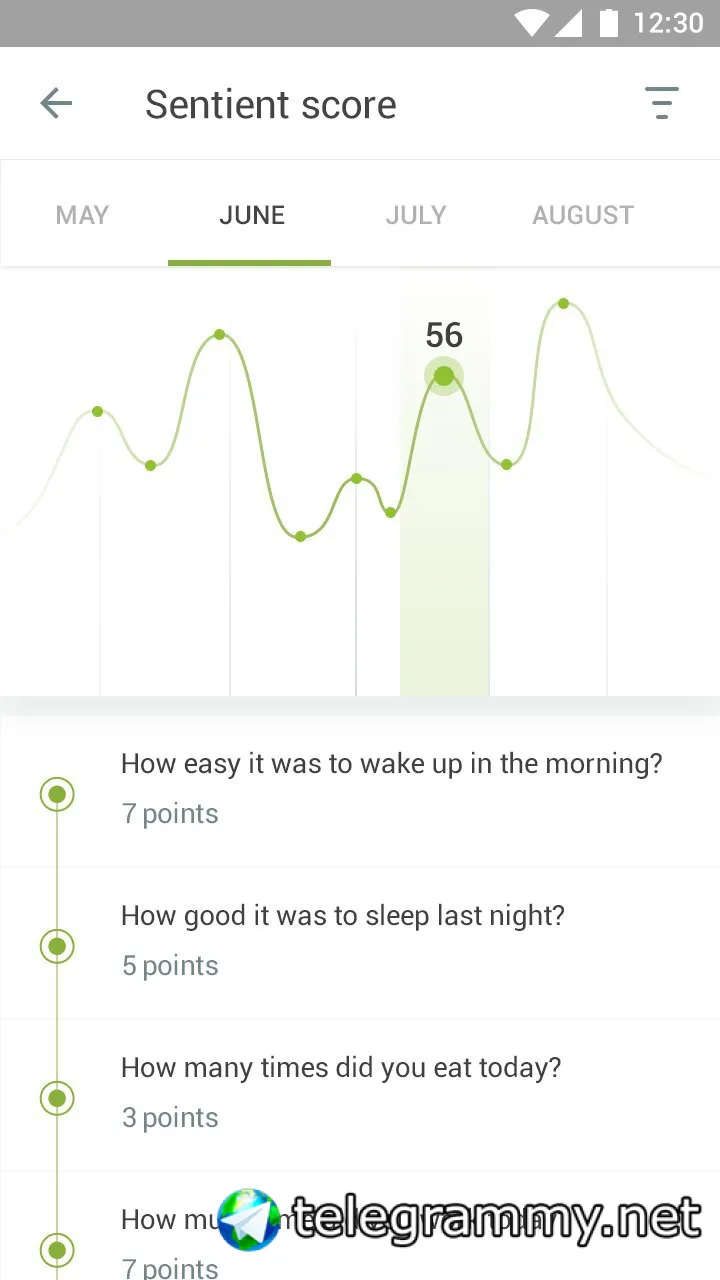The image size is (720, 1280).
Task: Select the June tab
Action: tap(252, 215)
